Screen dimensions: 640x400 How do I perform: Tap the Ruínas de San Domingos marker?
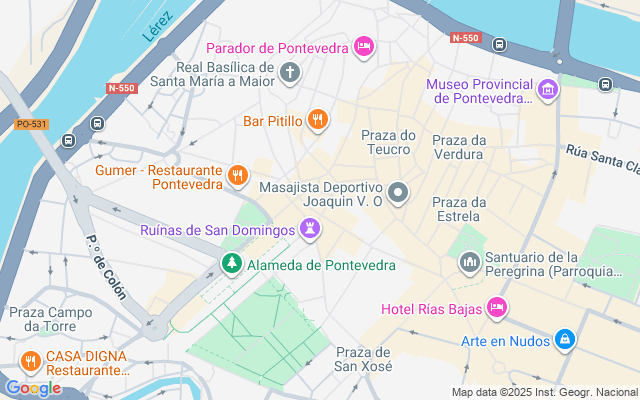(311, 230)
